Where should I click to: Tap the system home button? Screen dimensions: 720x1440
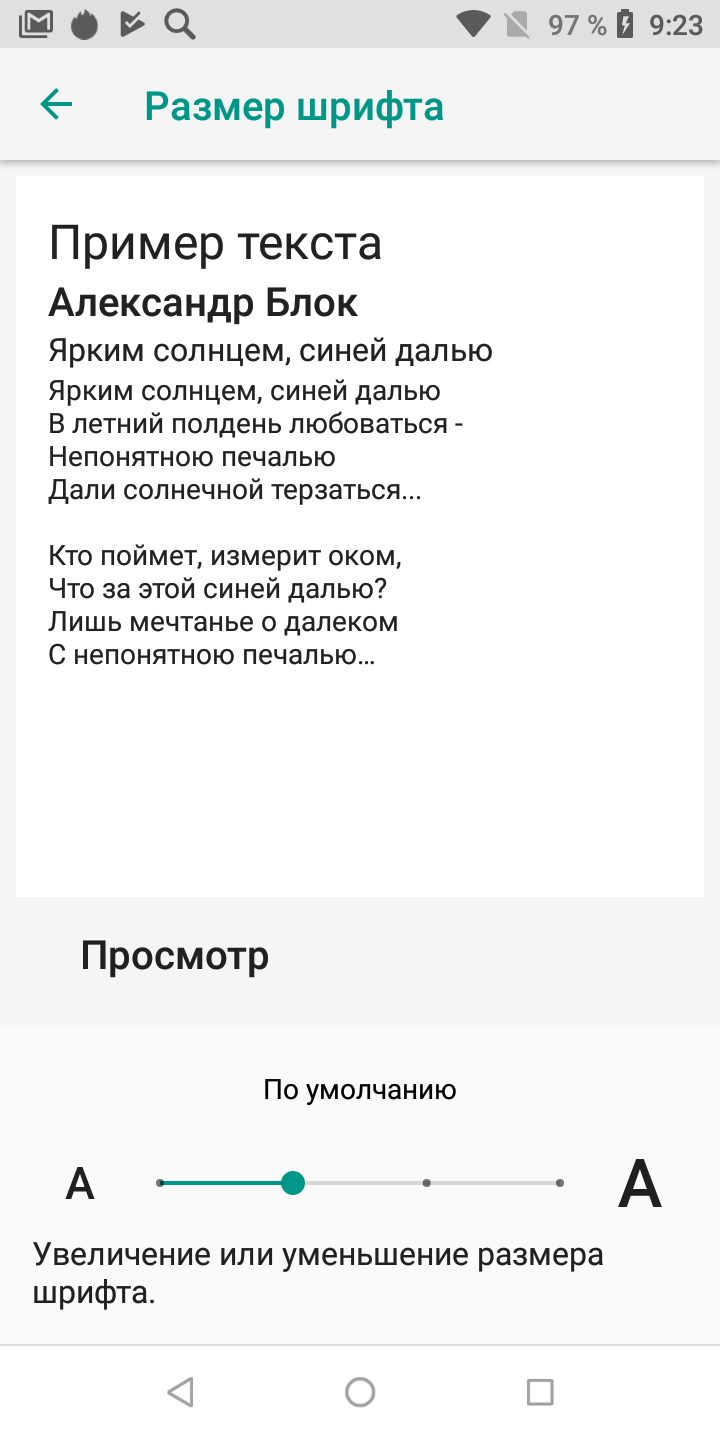360,1392
